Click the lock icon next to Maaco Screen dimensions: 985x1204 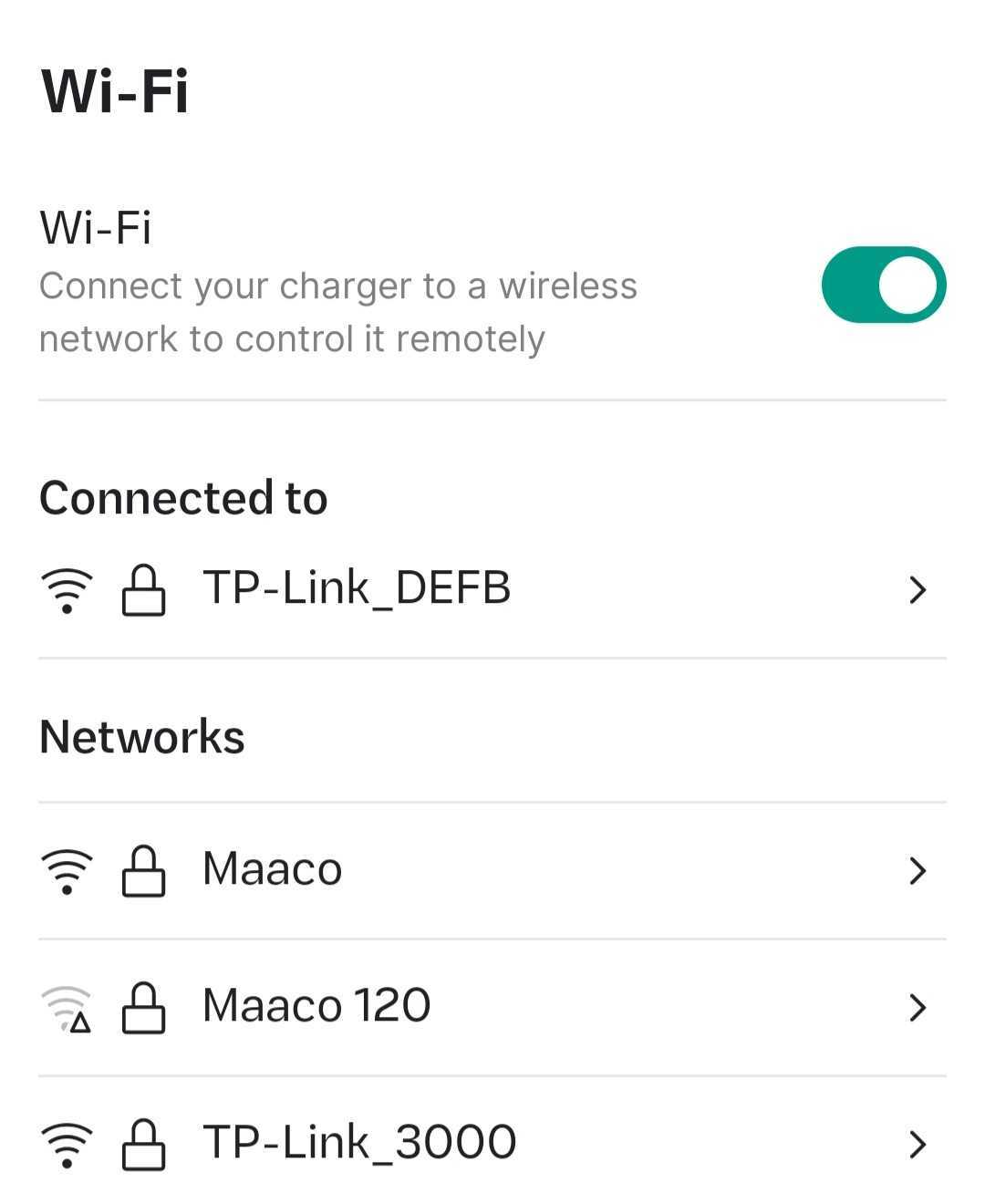point(144,870)
